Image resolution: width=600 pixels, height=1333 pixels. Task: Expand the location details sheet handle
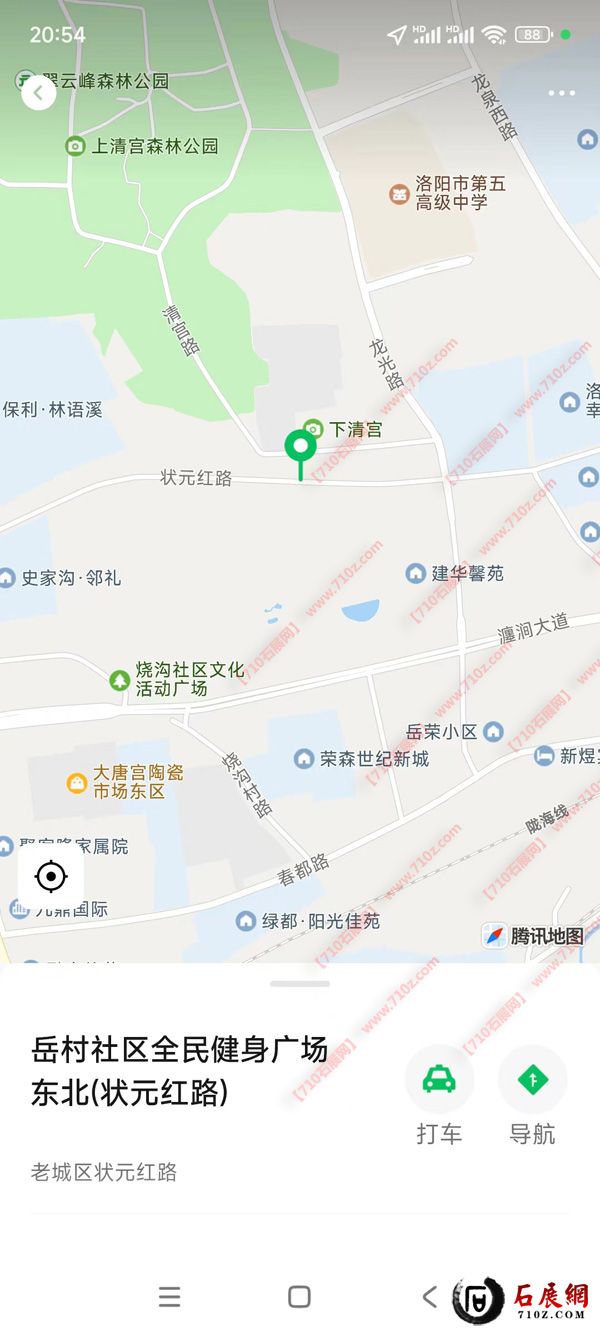pyautogui.click(x=300, y=984)
